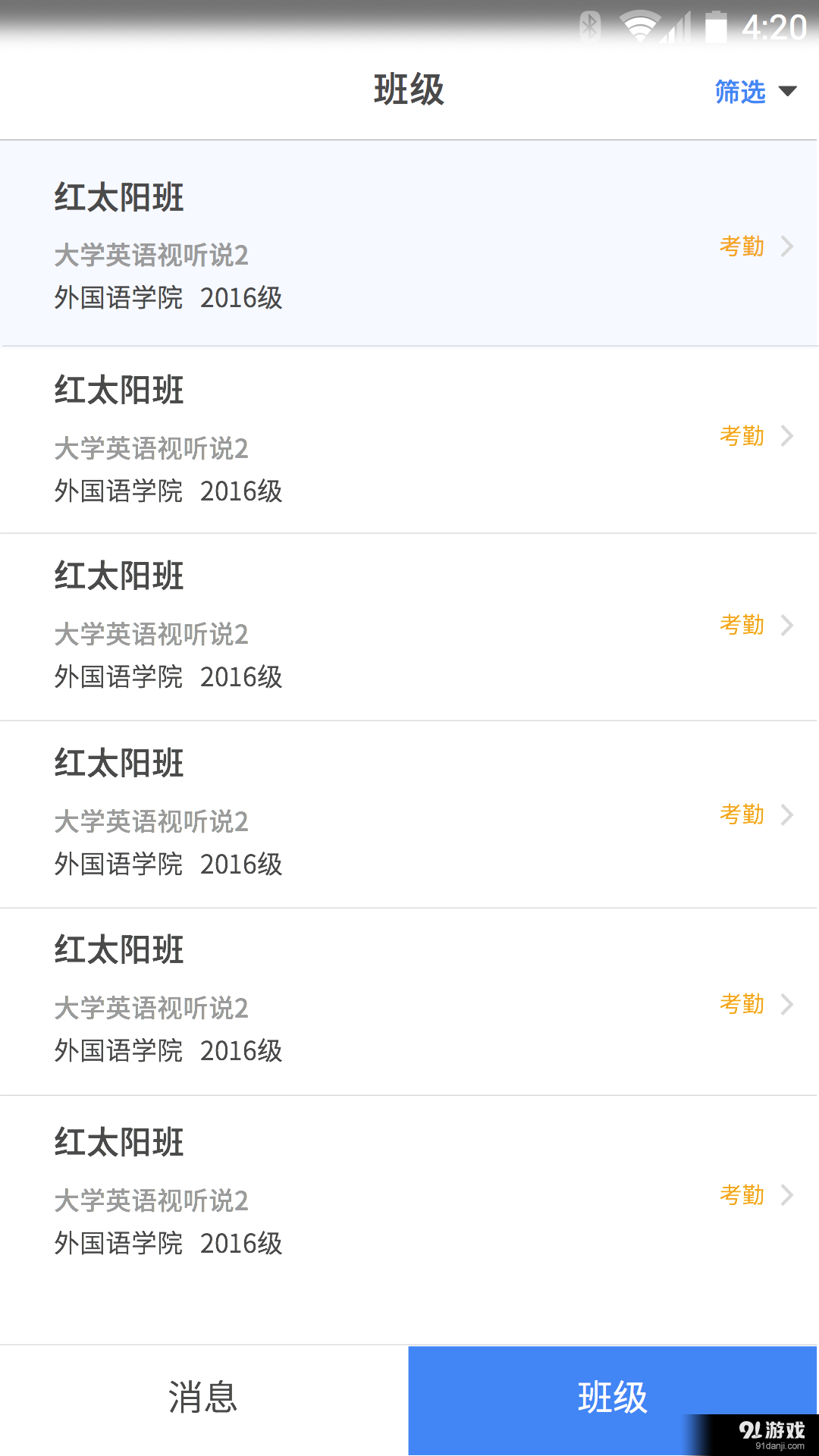Open attendance 考勤 on the fifth class
Image resolution: width=819 pixels, height=1456 pixels.
click(x=742, y=1005)
